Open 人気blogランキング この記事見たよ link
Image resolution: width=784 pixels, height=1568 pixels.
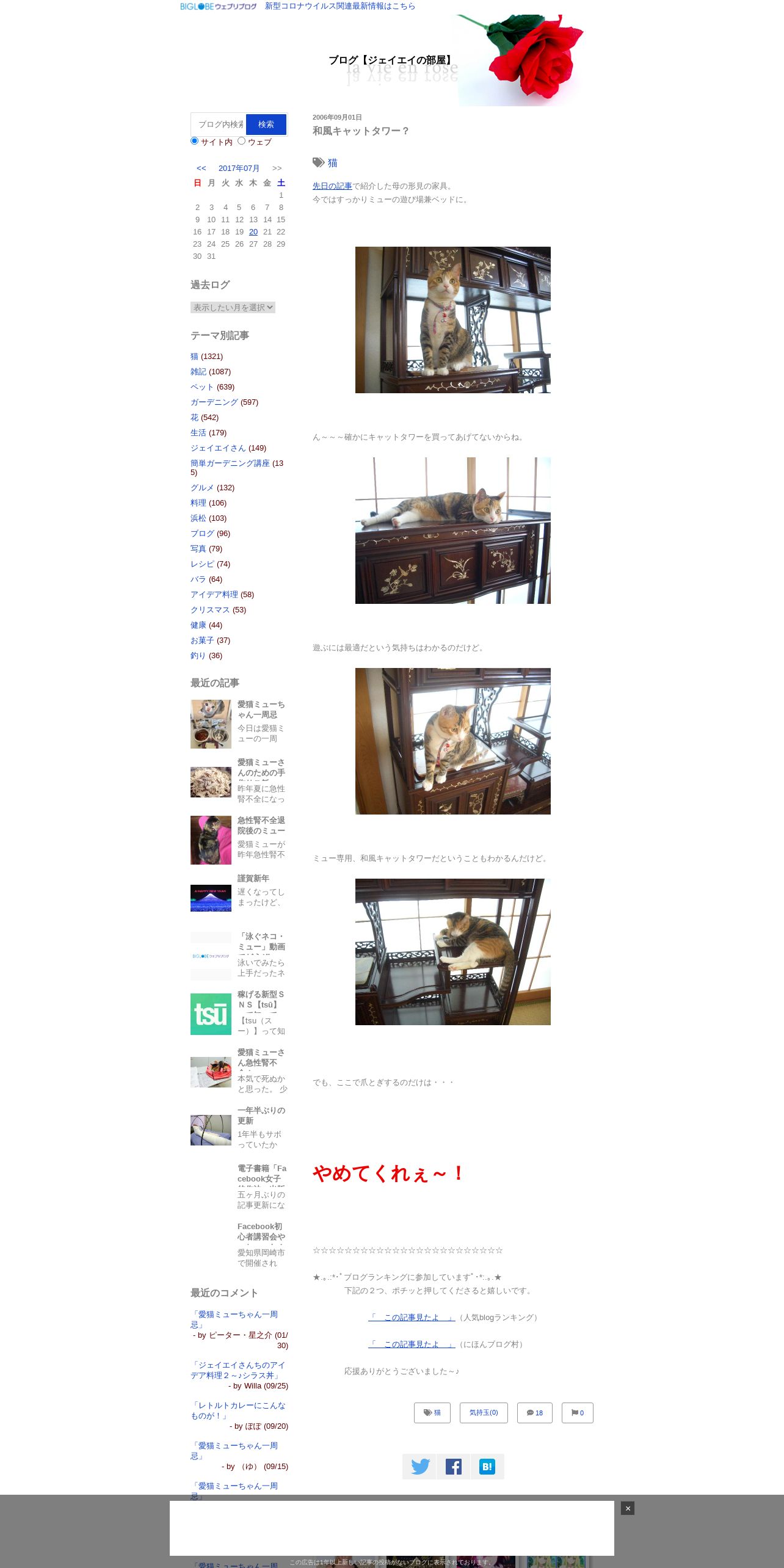412,1317
